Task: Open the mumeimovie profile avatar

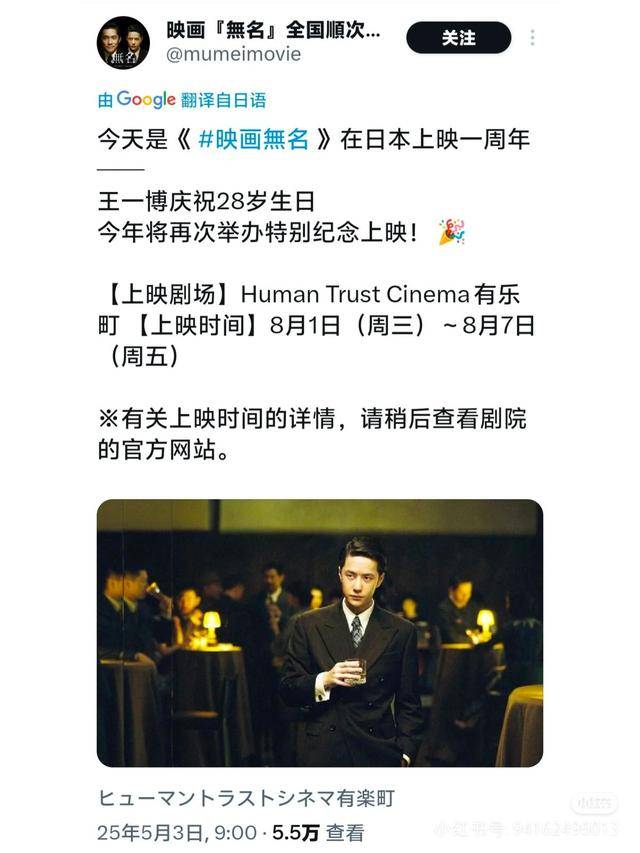Action: [123, 43]
